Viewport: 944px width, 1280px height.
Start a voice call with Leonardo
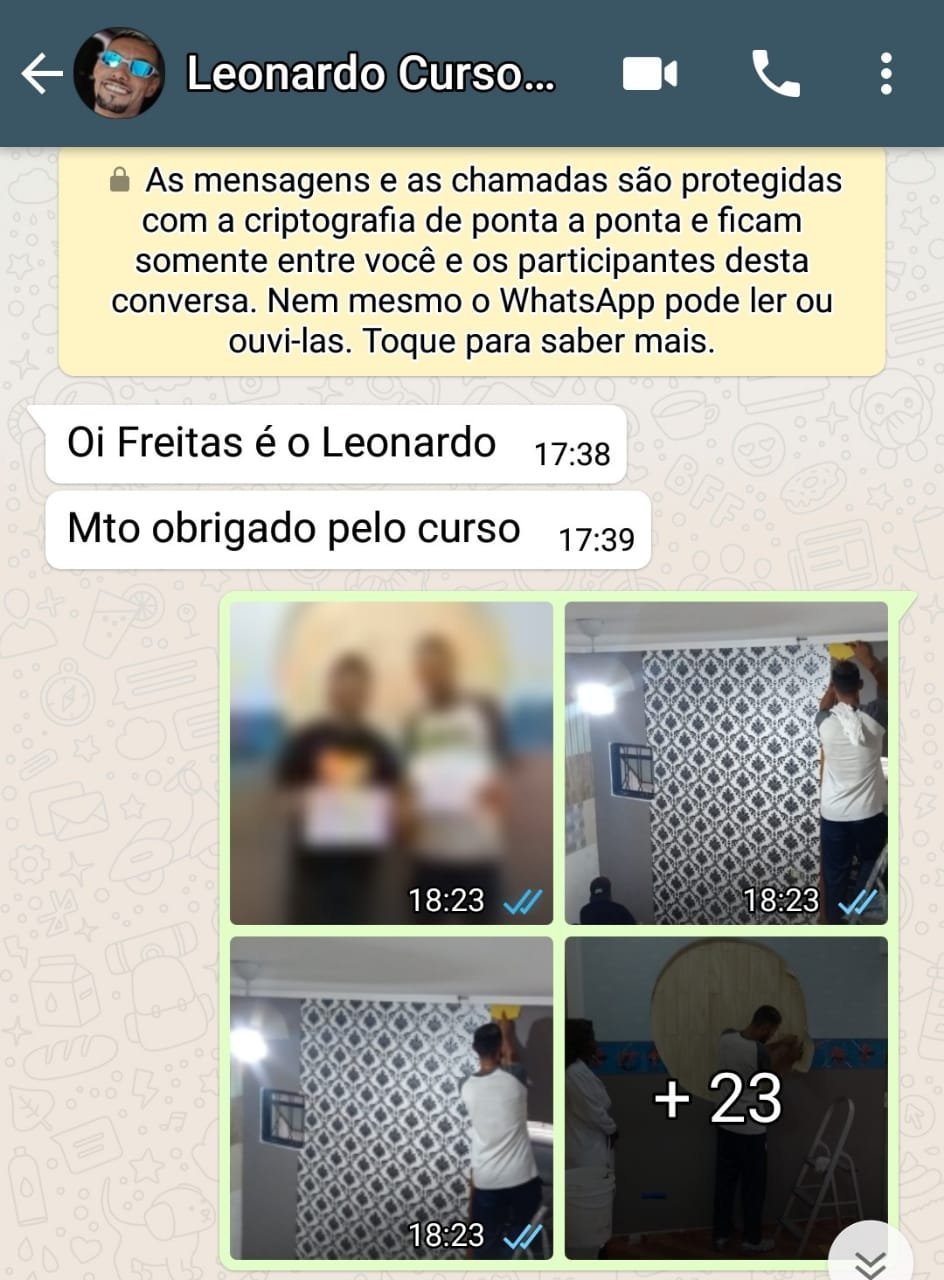pyautogui.click(x=779, y=72)
